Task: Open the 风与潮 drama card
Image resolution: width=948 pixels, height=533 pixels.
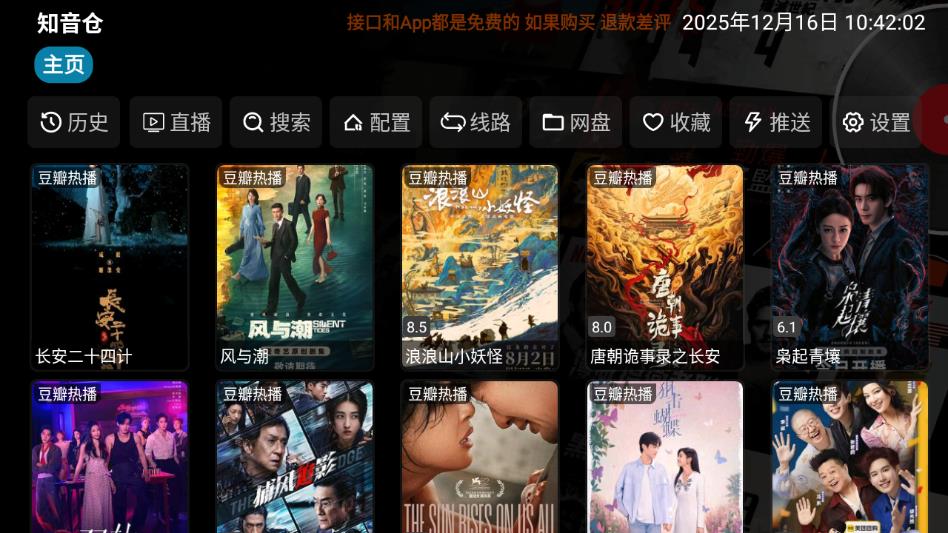Action: pos(295,267)
